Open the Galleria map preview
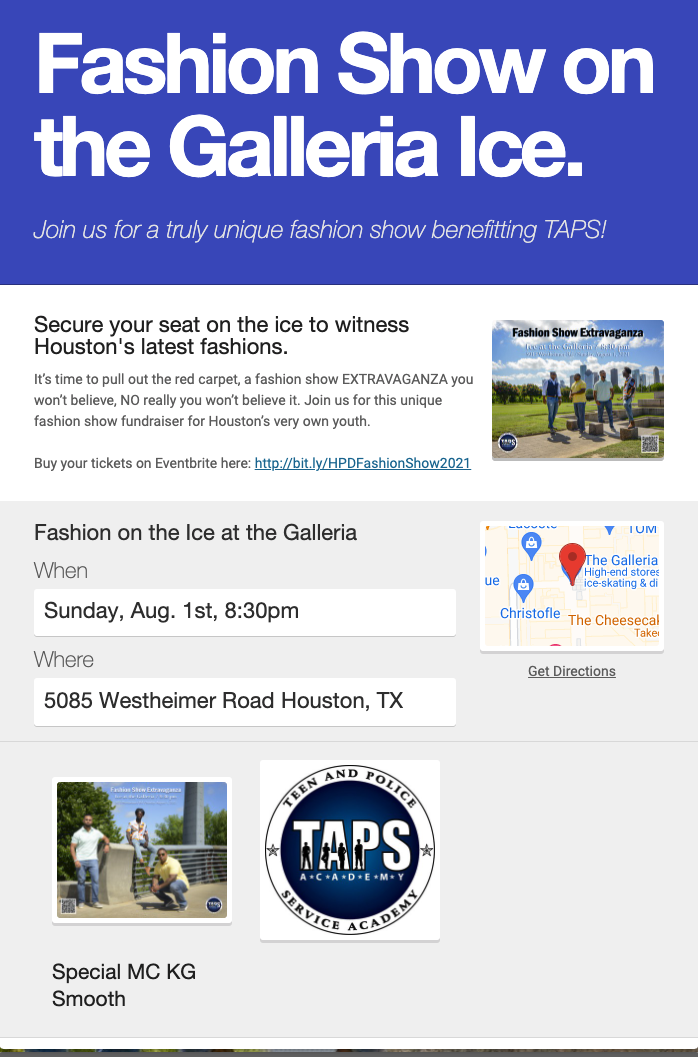This screenshot has width=698, height=1057. coord(571,585)
